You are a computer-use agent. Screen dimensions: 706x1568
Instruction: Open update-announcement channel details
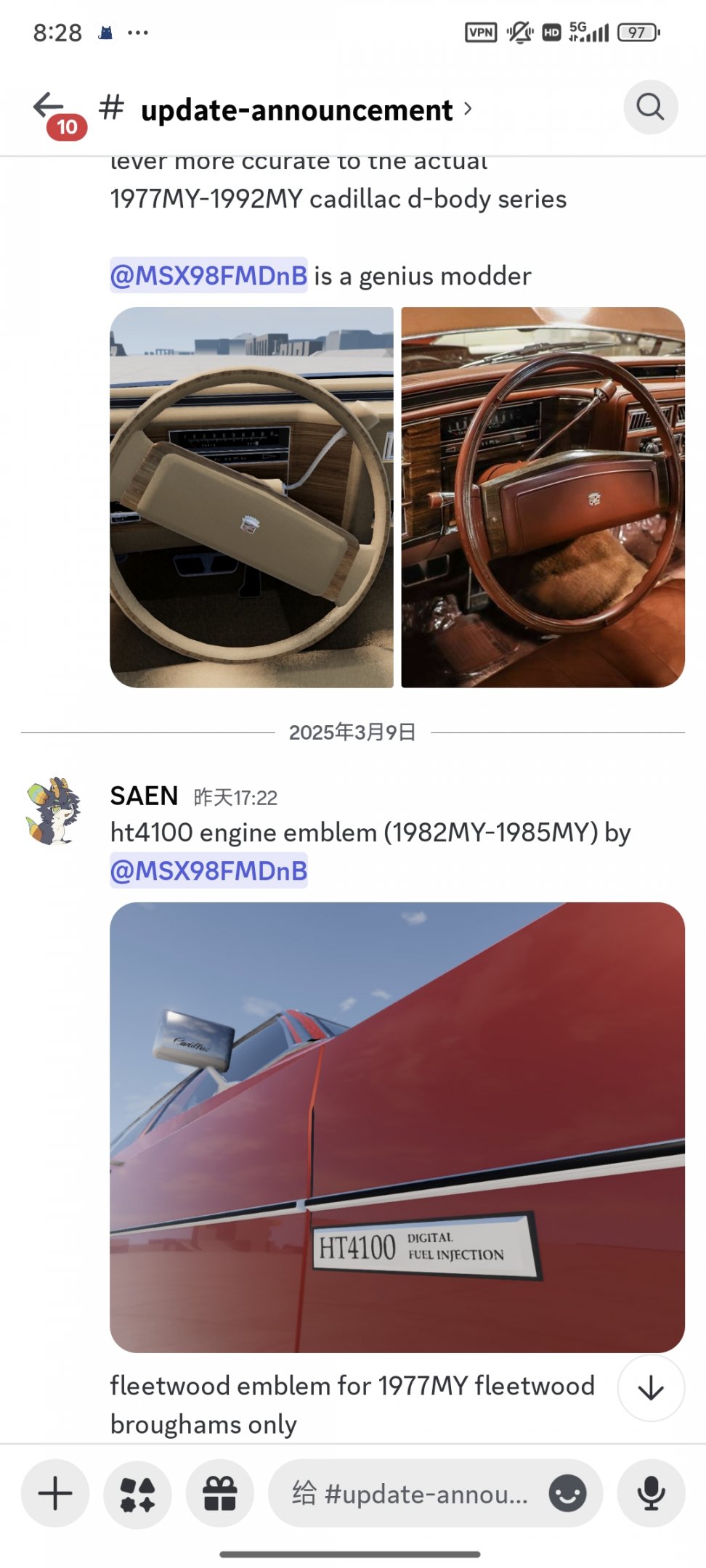[296, 110]
